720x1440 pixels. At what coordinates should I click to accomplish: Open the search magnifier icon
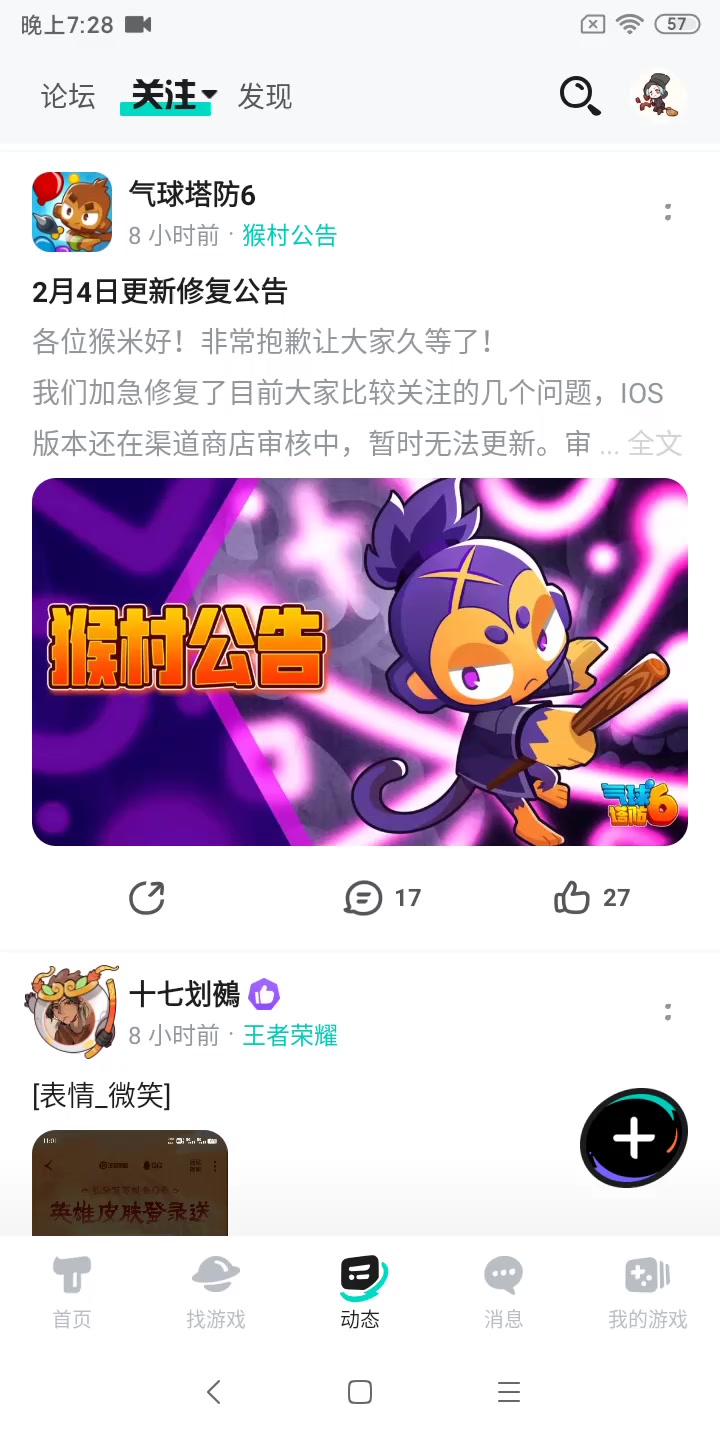point(579,96)
